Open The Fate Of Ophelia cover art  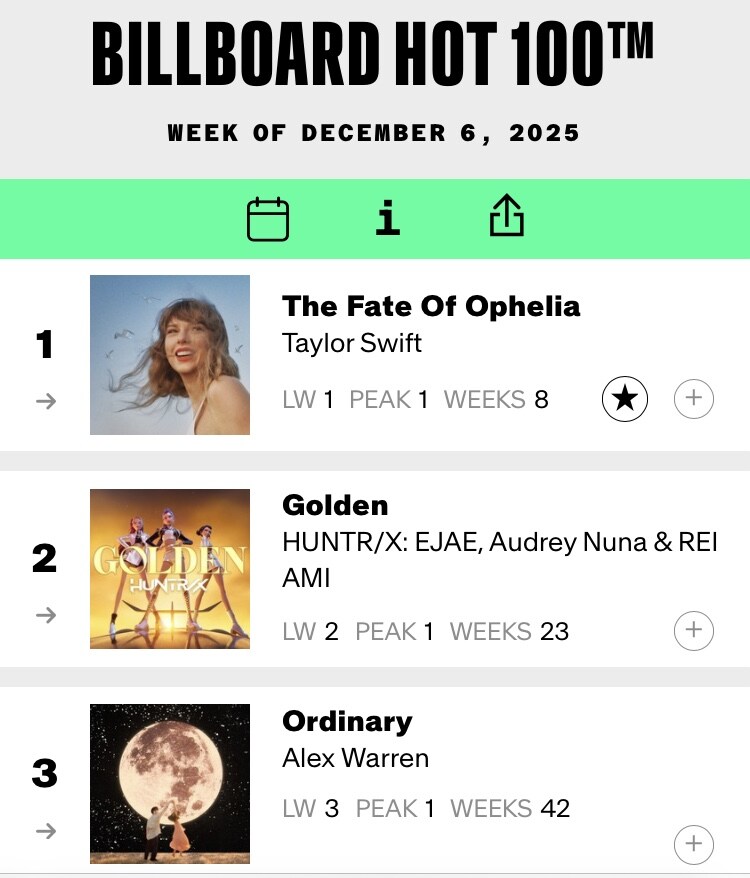point(170,355)
